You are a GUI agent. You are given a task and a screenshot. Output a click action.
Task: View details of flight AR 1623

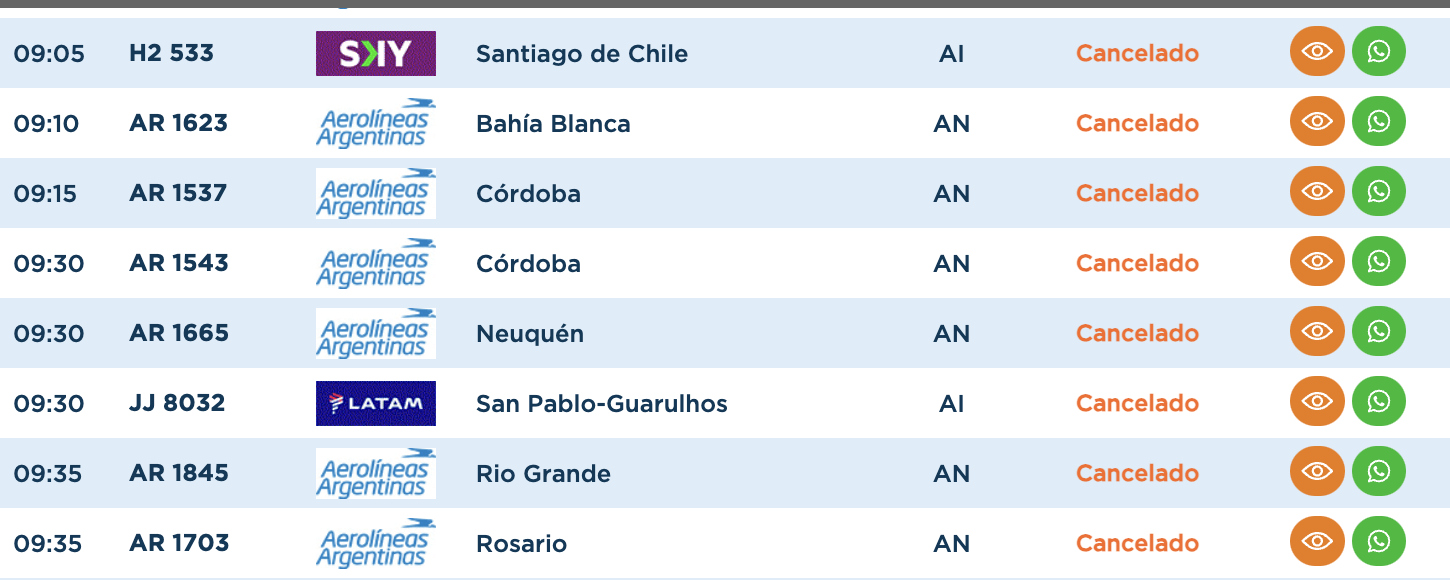coord(1317,122)
